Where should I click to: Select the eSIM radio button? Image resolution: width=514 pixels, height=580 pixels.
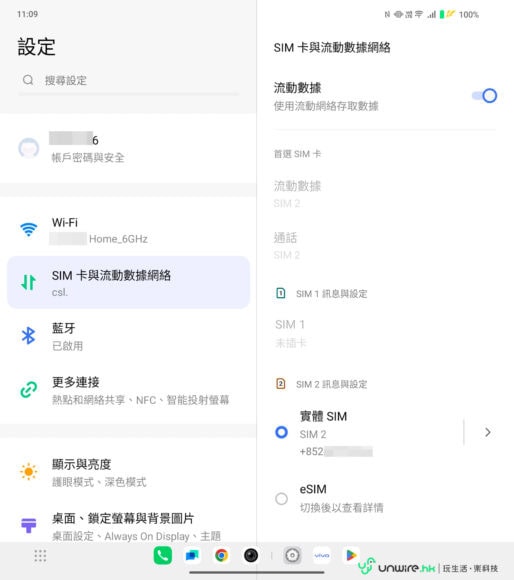pos(281,499)
